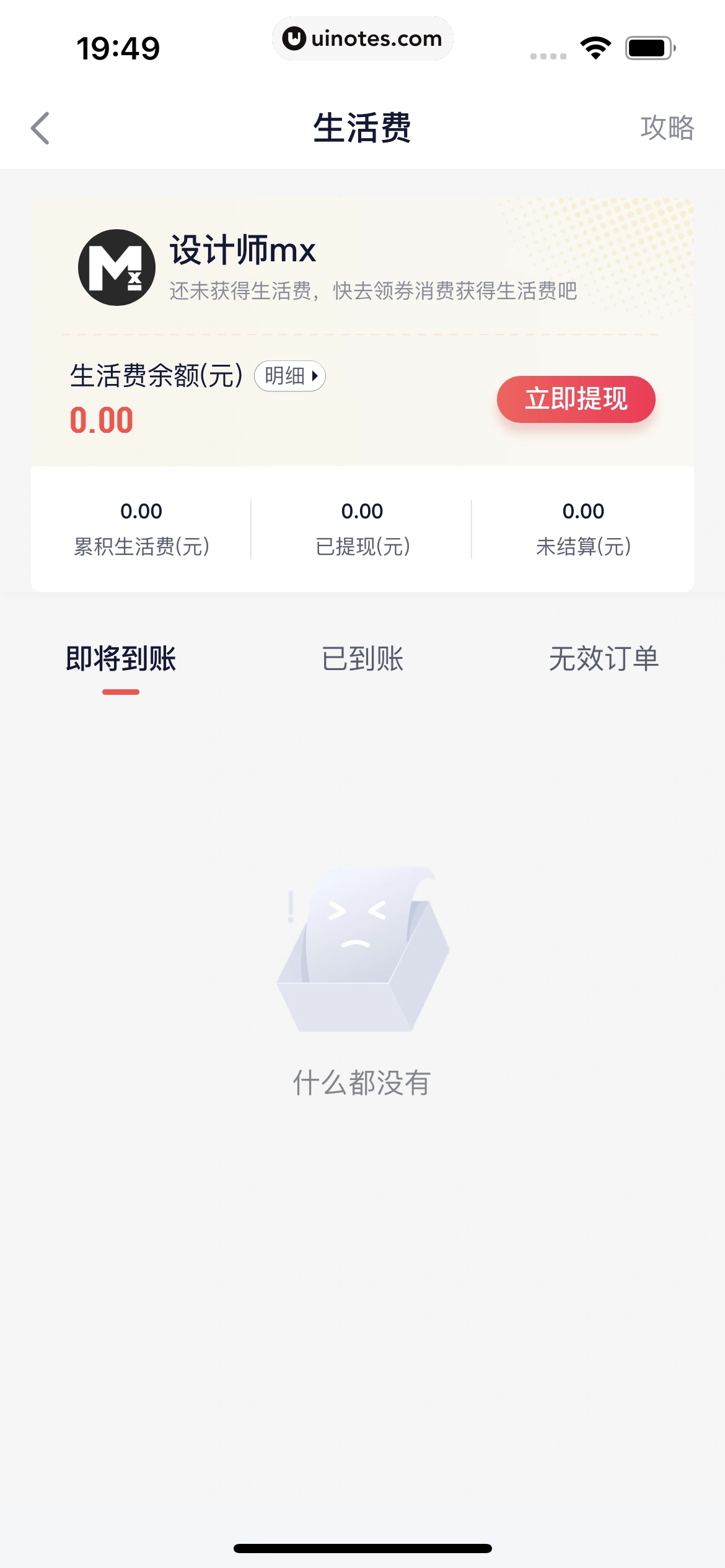
Task: Tap the 未结算 statistic value
Action: coord(584,510)
